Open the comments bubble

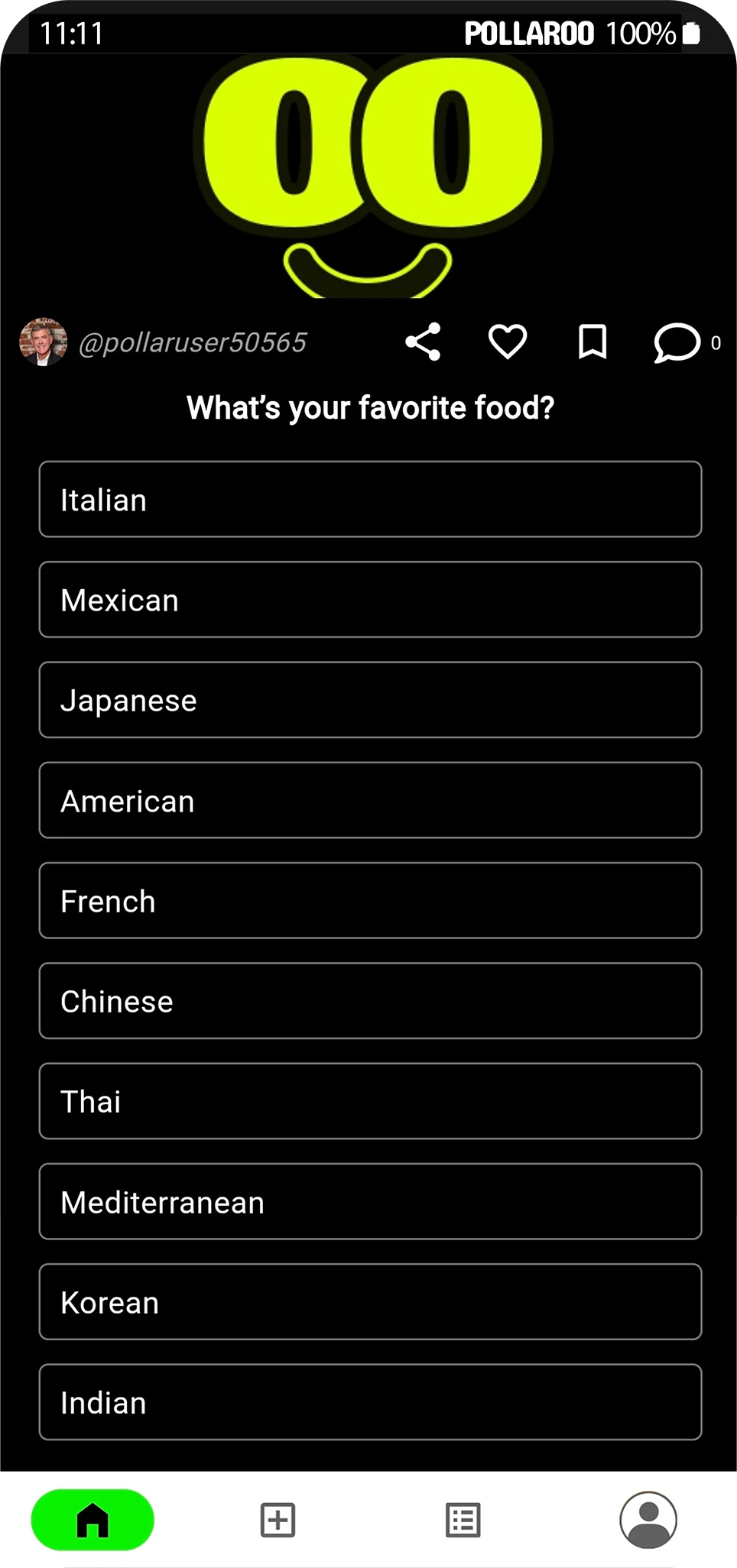tap(677, 342)
